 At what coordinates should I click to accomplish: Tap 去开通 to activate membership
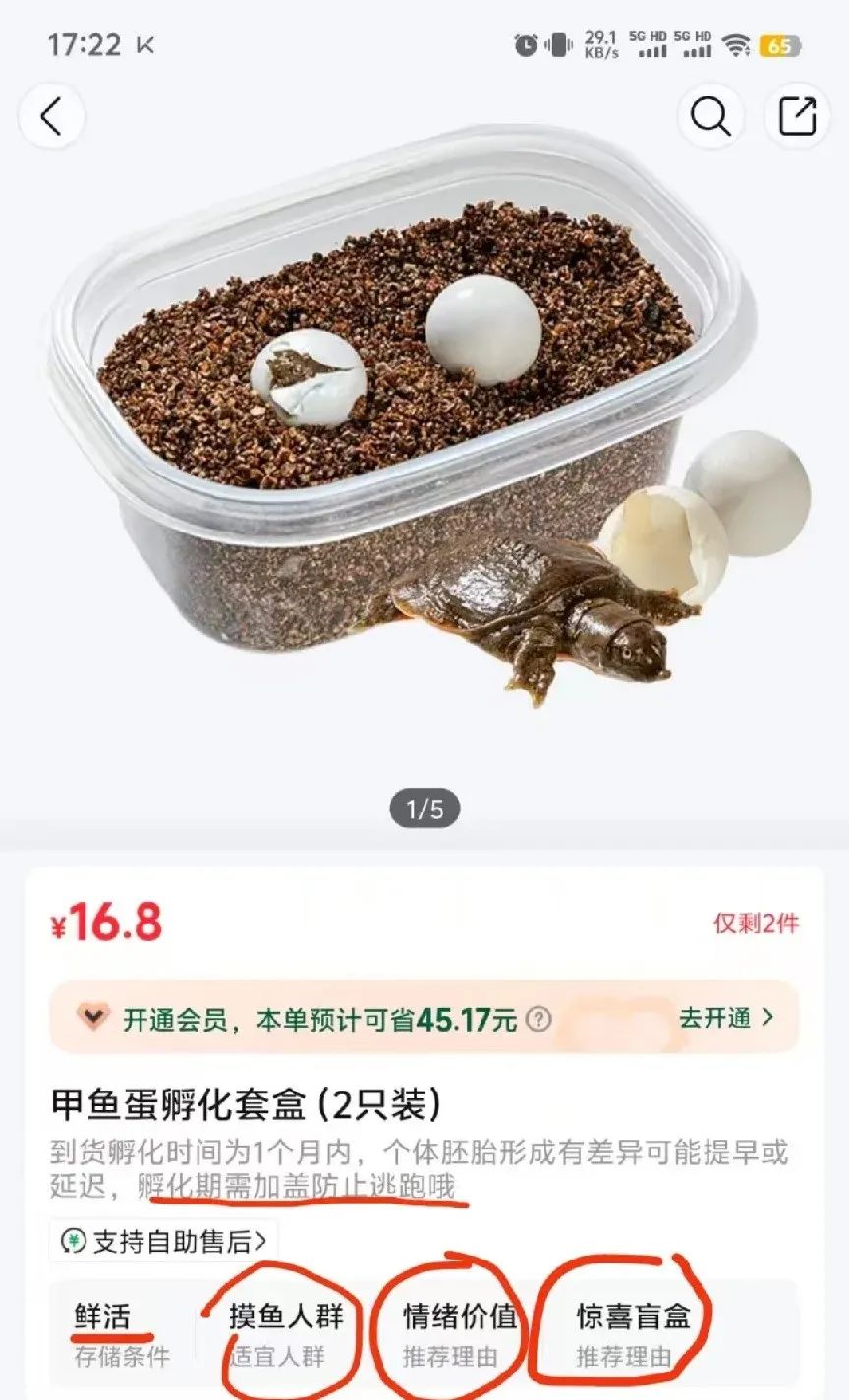point(725,1018)
